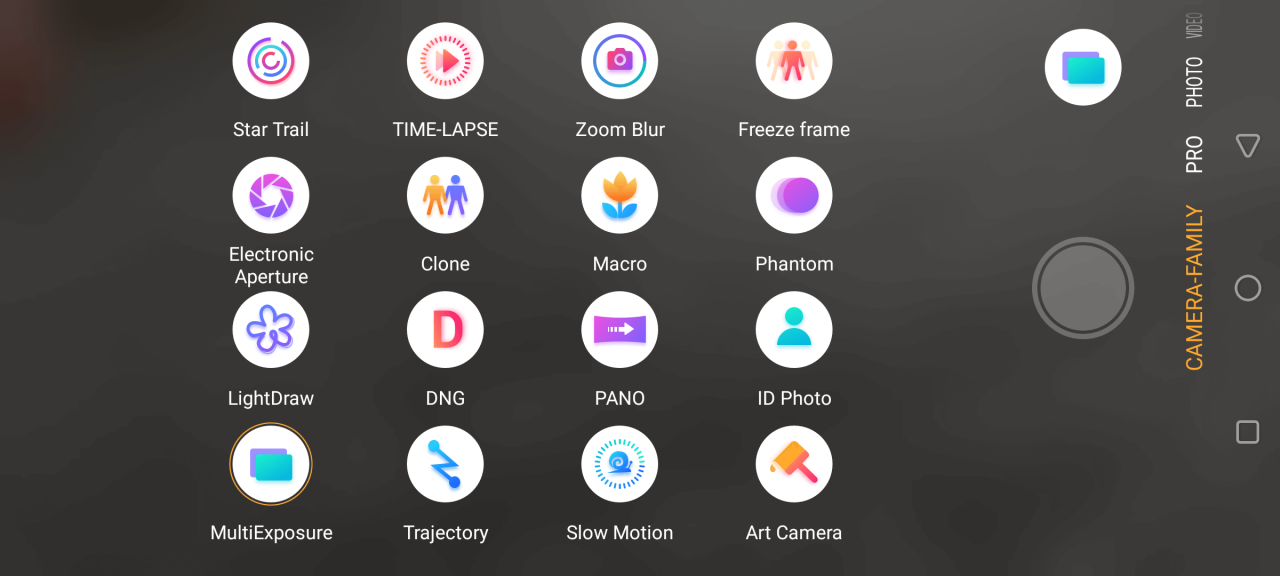Switch to the PHOTO tab
The image size is (1280, 576).
point(1194,82)
